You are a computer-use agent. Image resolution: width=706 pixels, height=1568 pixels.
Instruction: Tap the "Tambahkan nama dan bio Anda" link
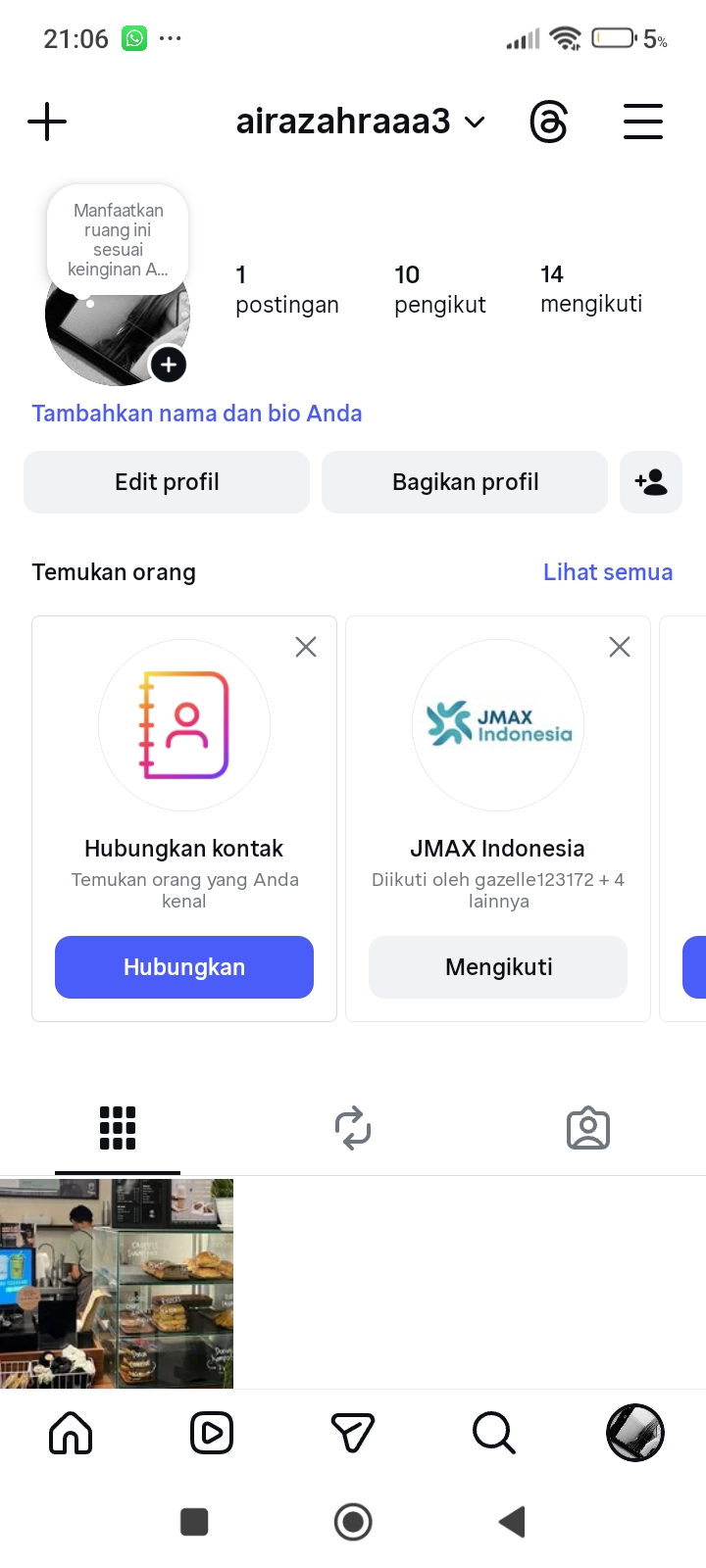197,414
